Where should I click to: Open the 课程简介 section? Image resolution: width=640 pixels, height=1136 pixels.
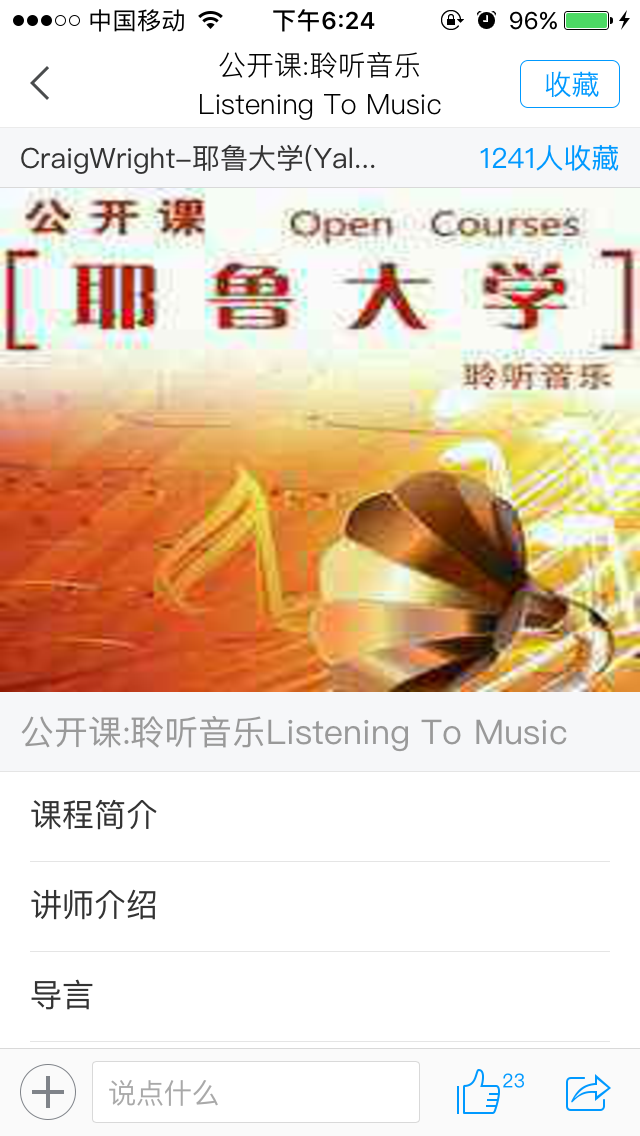pyautogui.click(x=320, y=816)
